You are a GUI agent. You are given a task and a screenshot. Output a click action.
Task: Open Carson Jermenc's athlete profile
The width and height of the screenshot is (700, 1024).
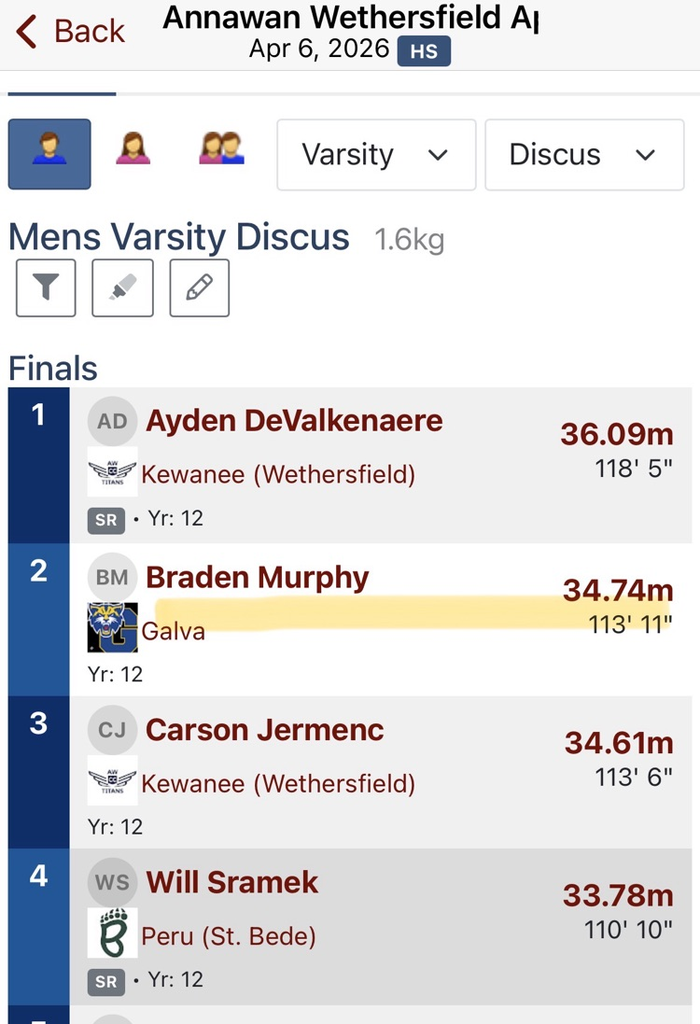[x=265, y=730]
